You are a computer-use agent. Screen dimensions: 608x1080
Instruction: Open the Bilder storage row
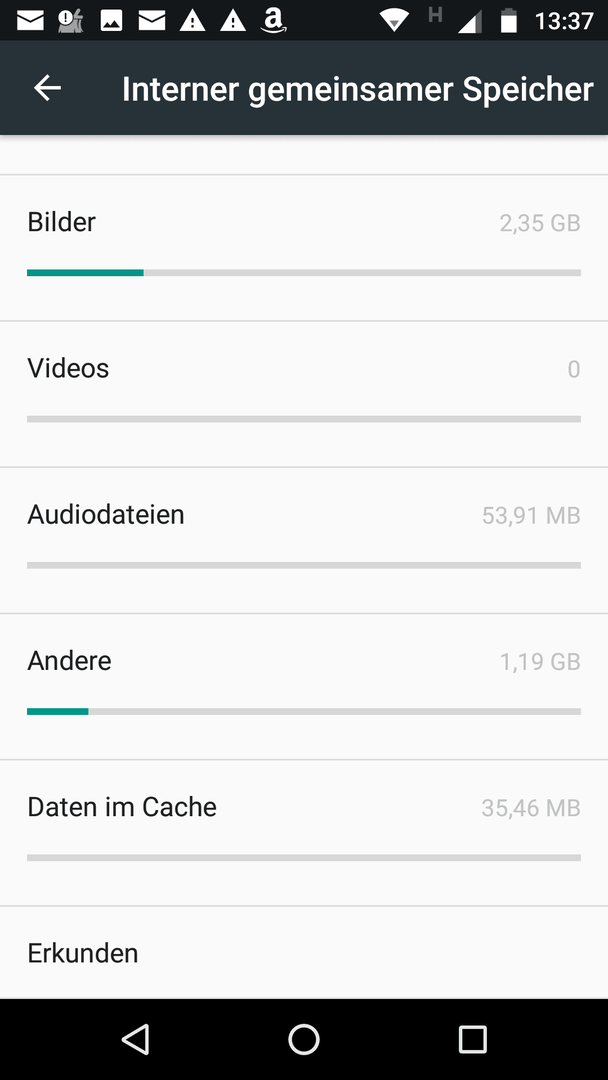304,248
